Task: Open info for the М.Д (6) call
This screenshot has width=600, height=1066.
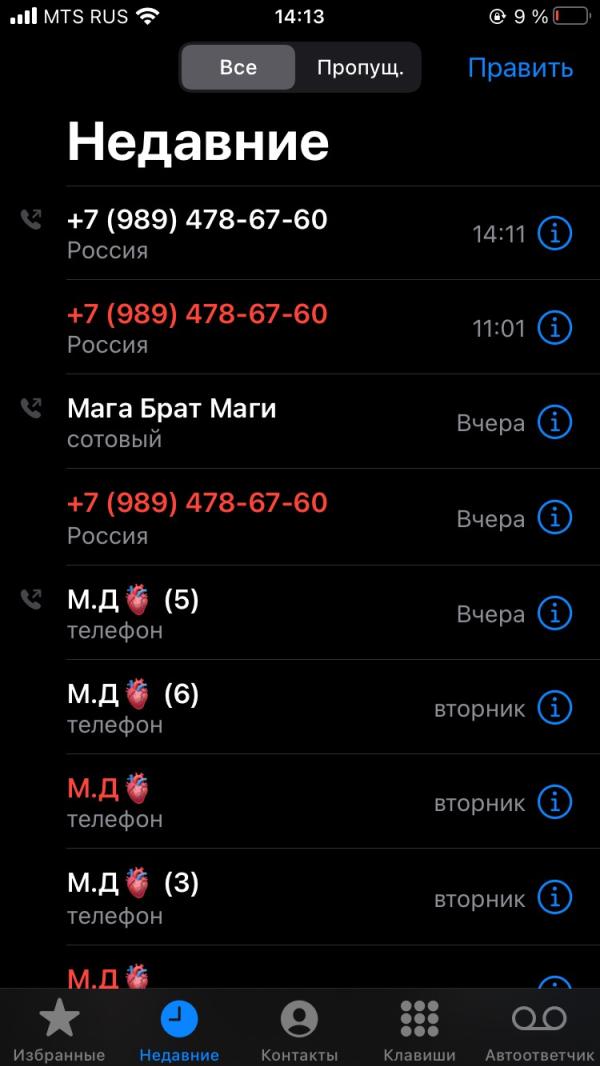Action: point(554,708)
